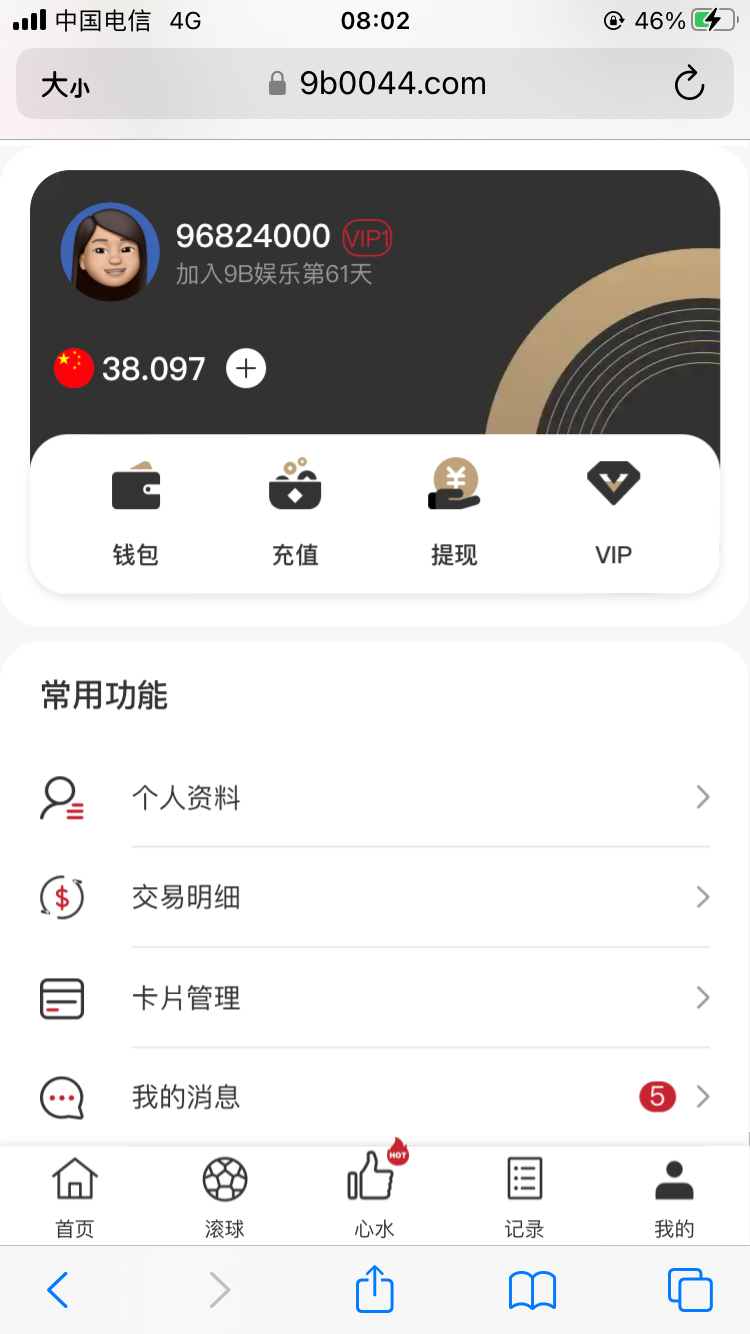Reload the page in the address bar

[x=689, y=84]
